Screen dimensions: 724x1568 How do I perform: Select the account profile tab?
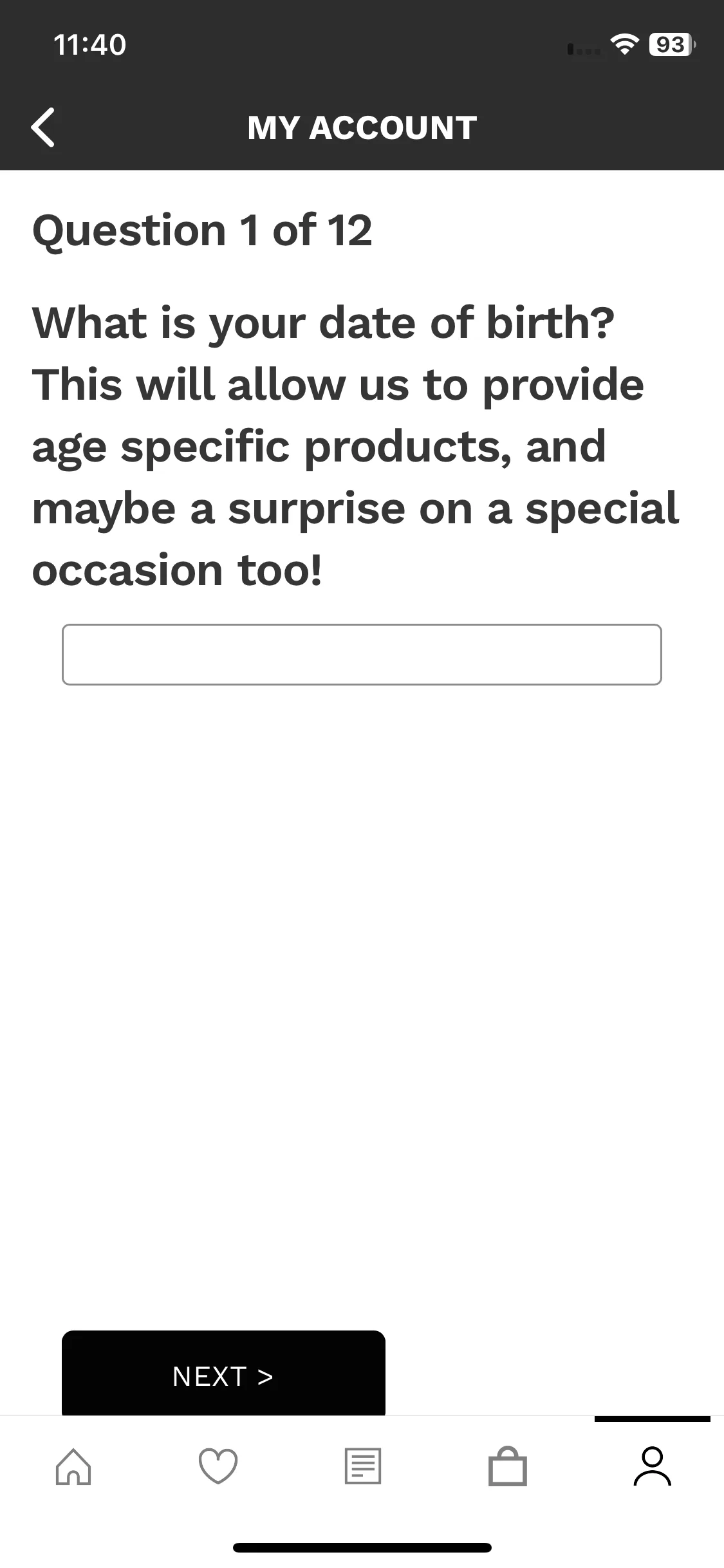pyautogui.click(x=653, y=1466)
